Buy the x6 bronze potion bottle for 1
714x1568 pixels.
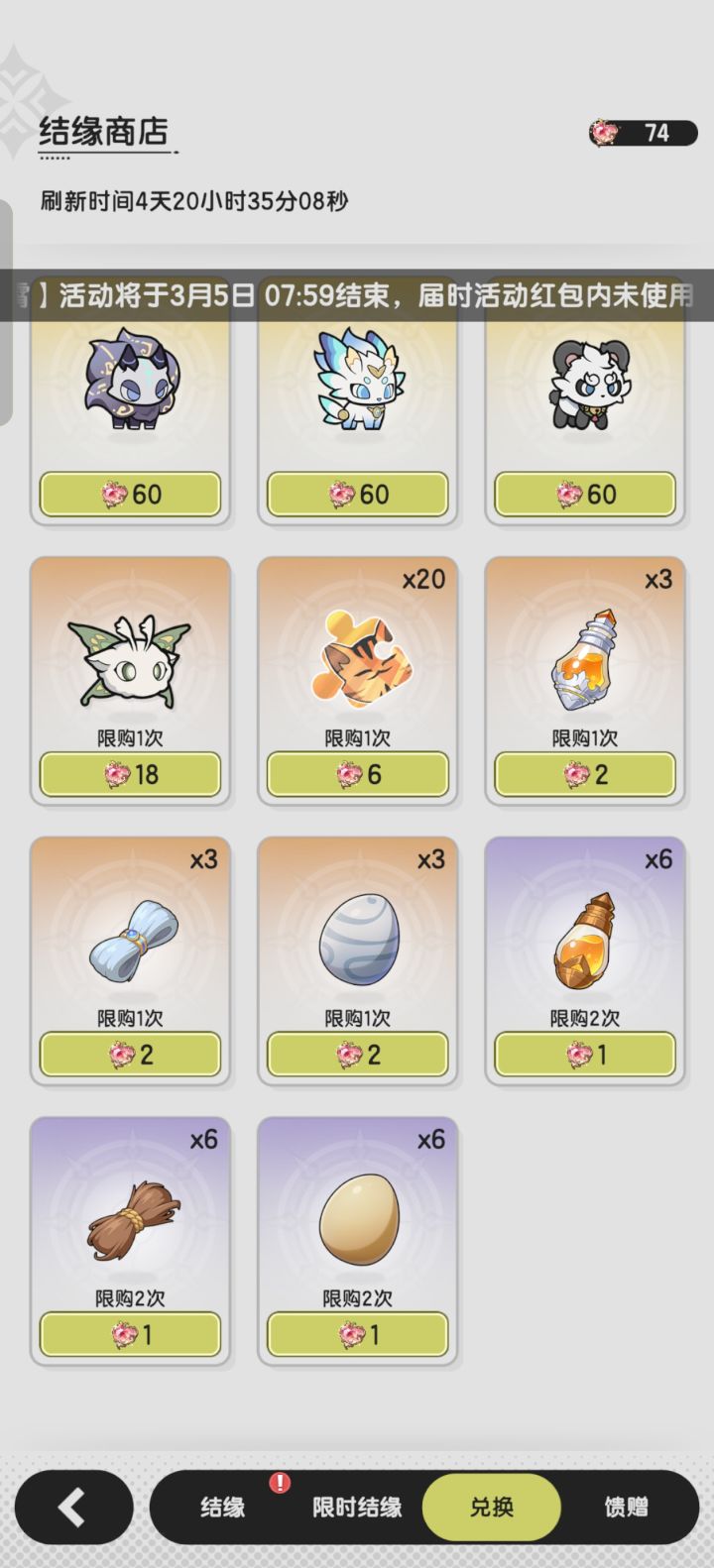585,1055
